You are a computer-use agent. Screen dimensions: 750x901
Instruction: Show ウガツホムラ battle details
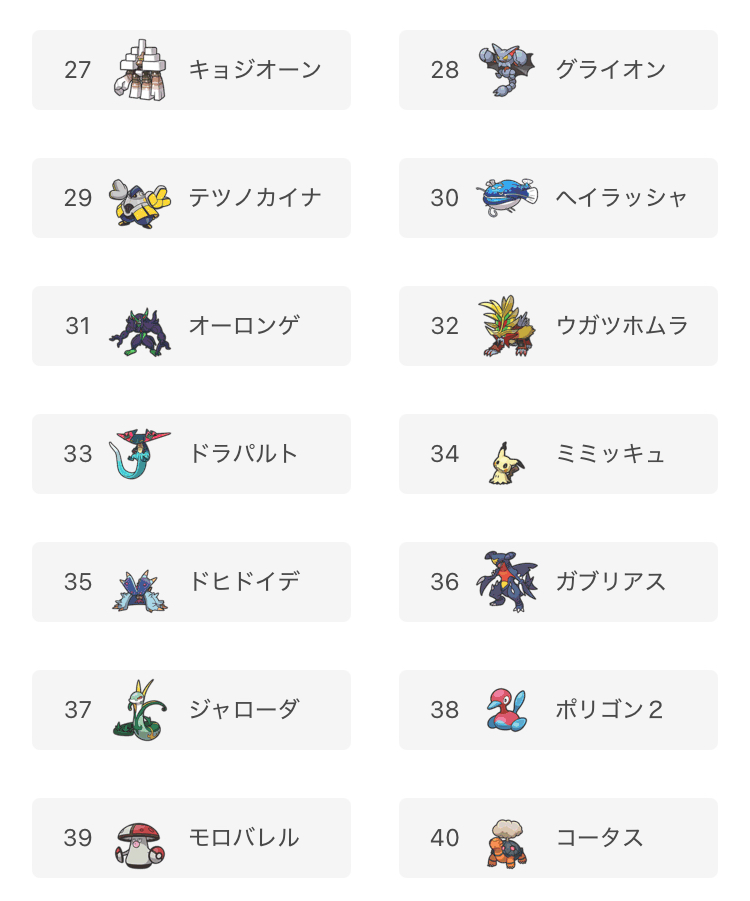pos(558,326)
